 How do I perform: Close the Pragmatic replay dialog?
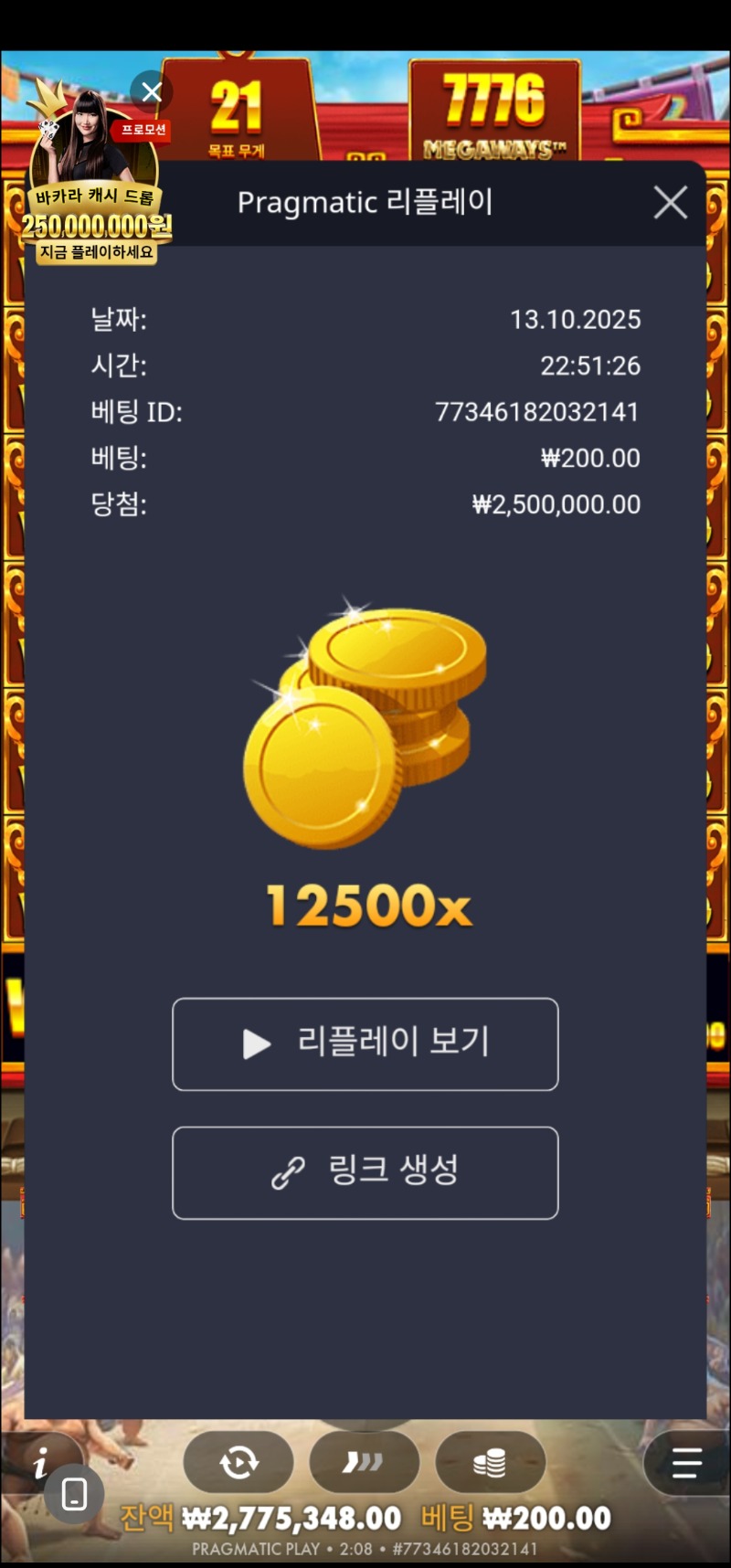coord(671,203)
